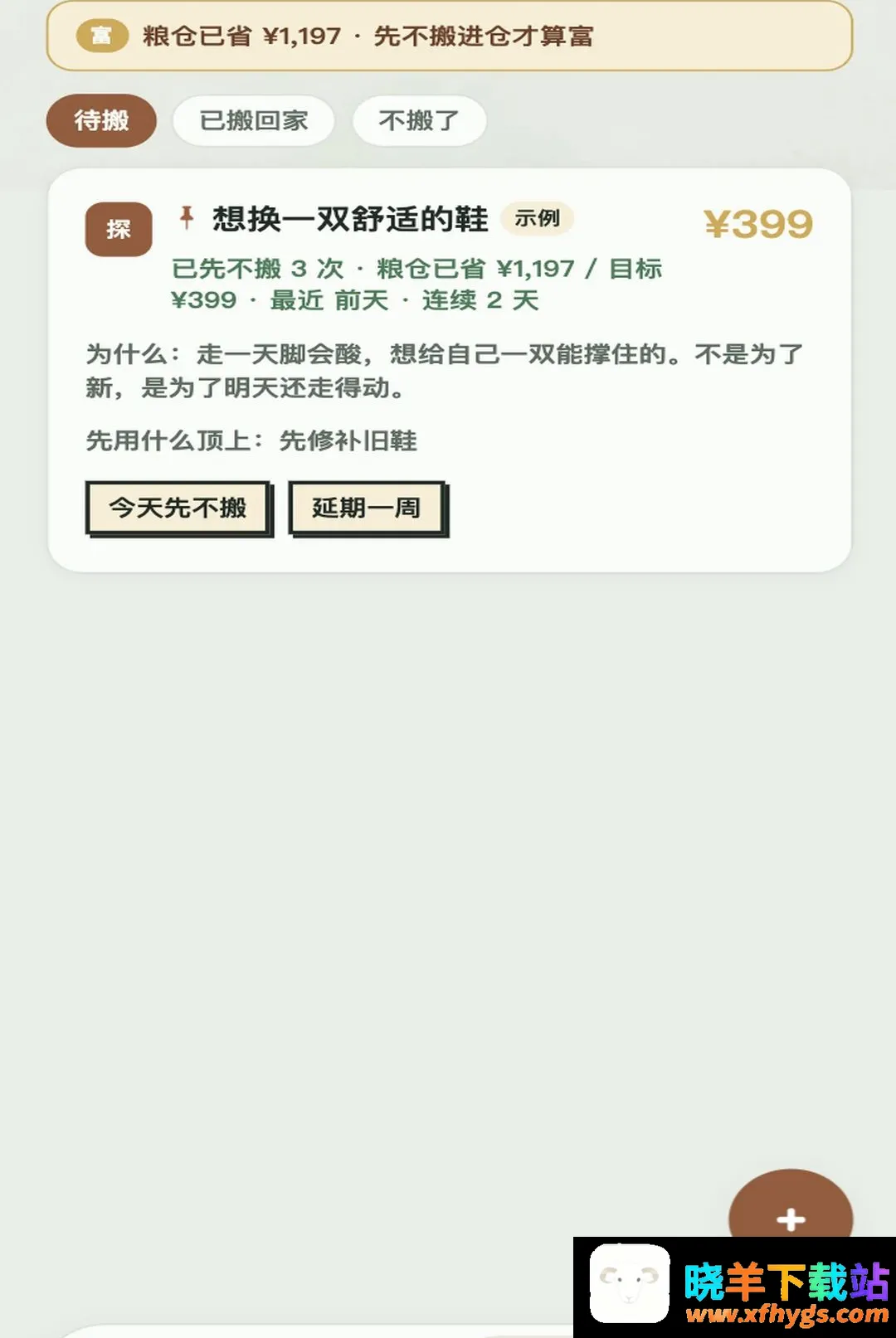
Task: Tap the 今天先不搬 button
Action: (x=178, y=508)
